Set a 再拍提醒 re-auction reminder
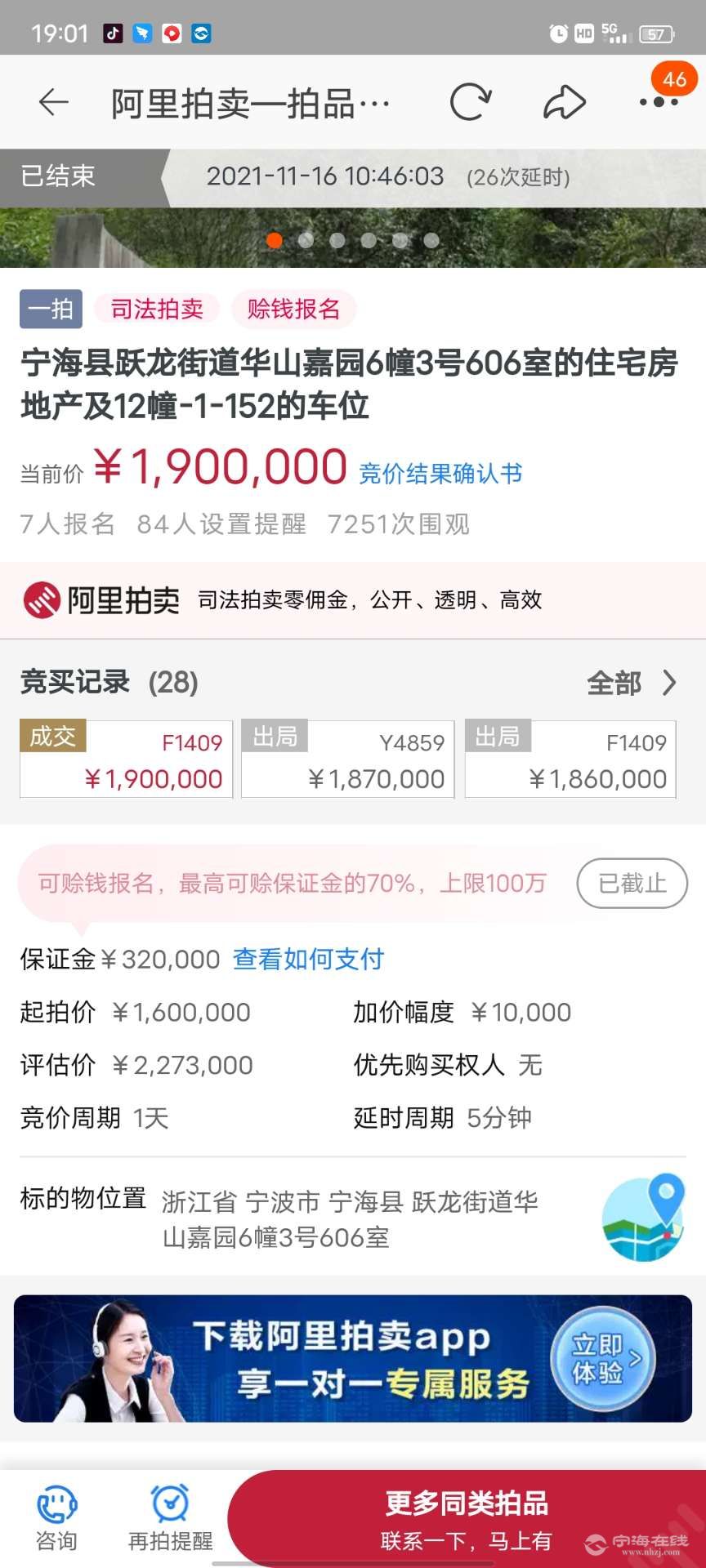The width and height of the screenshot is (706, 1568). 170,1517
